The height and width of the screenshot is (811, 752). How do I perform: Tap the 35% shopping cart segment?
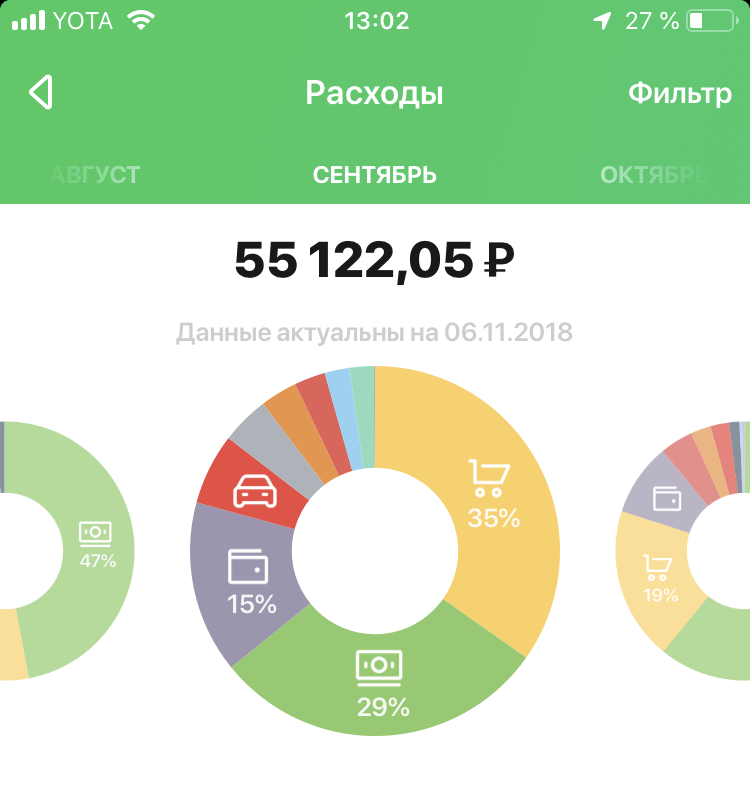492,495
